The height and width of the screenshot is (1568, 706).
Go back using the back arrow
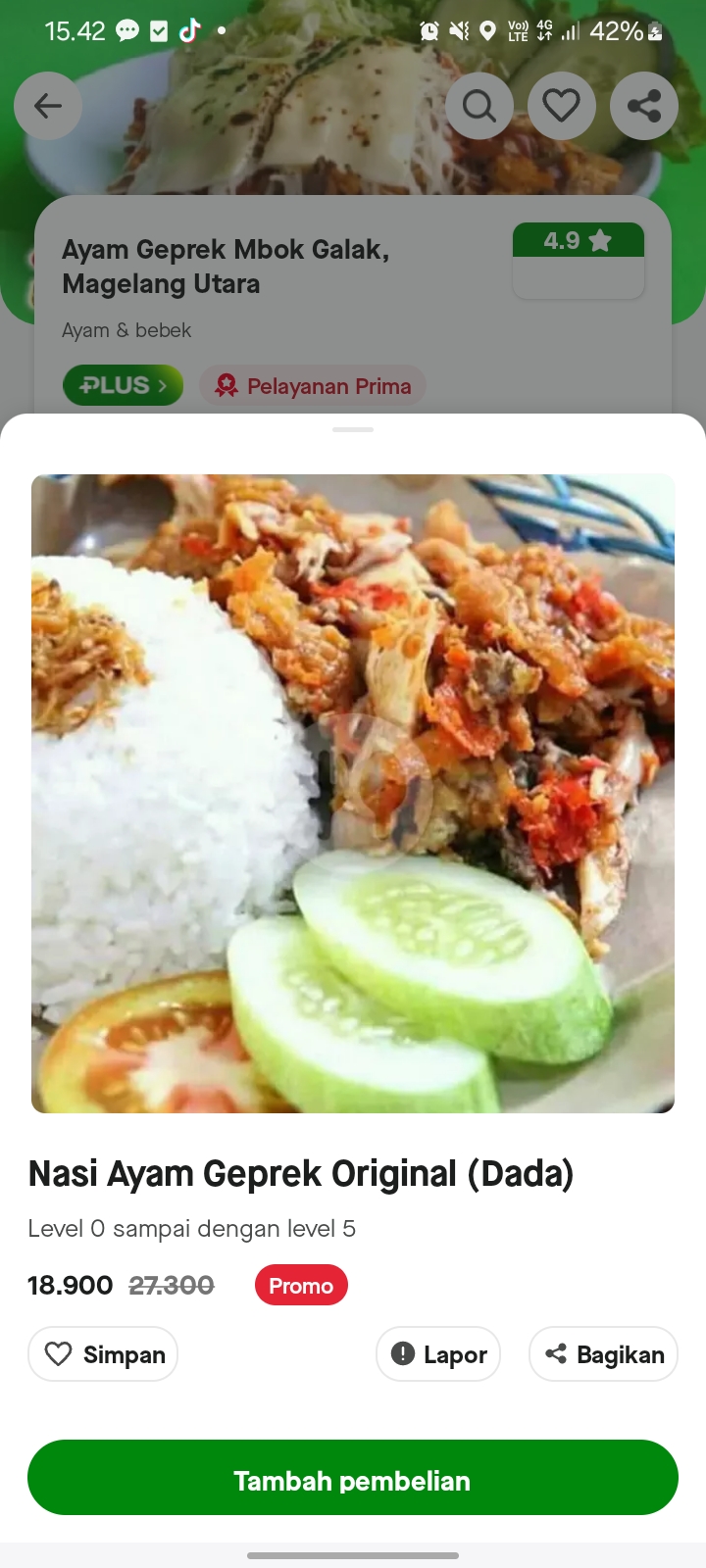pyautogui.click(x=48, y=105)
